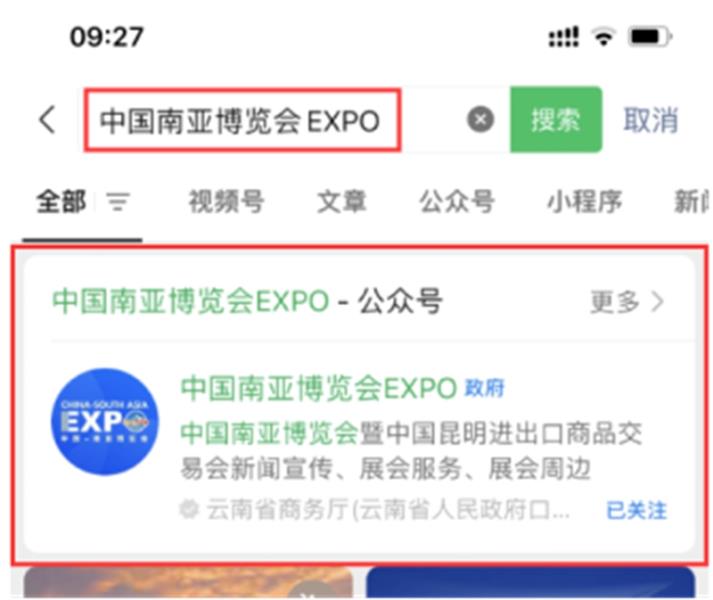Tap the 已关注 follow status
Screen dimensions: 713x600
pyautogui.click(x=636, y=510)
